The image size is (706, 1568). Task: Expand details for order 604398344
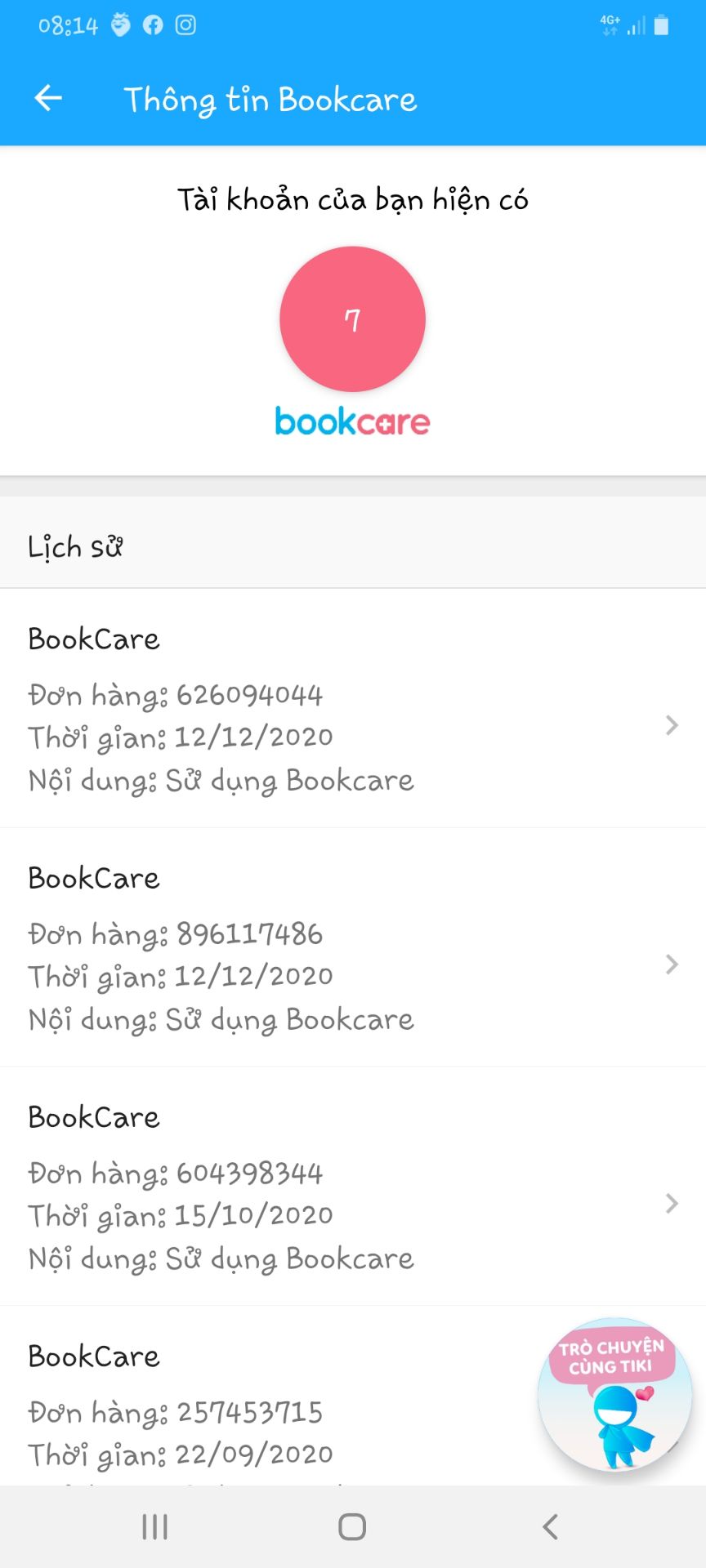pyautogui.click(x=671, y=1203)
